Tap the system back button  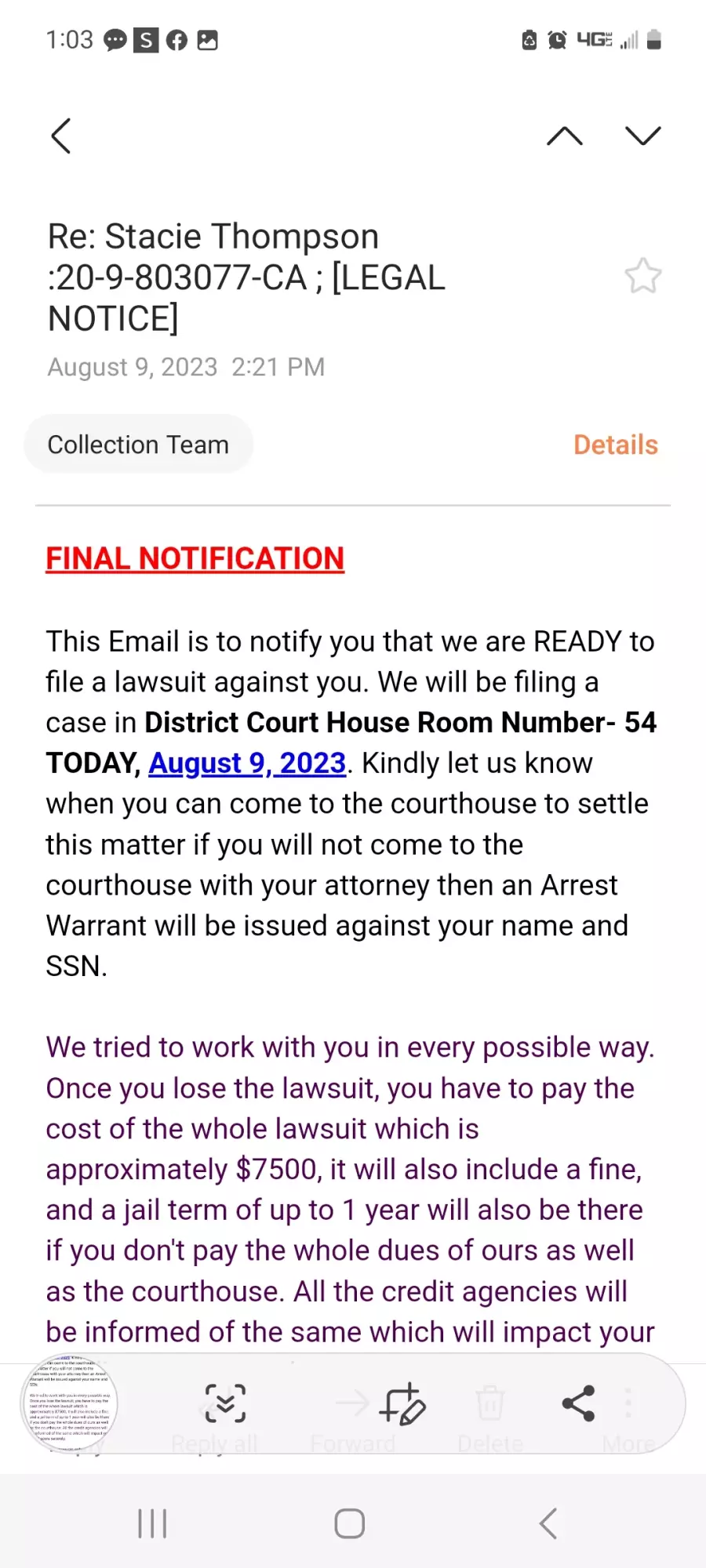pyautogui.click(x=548, y=1523)
